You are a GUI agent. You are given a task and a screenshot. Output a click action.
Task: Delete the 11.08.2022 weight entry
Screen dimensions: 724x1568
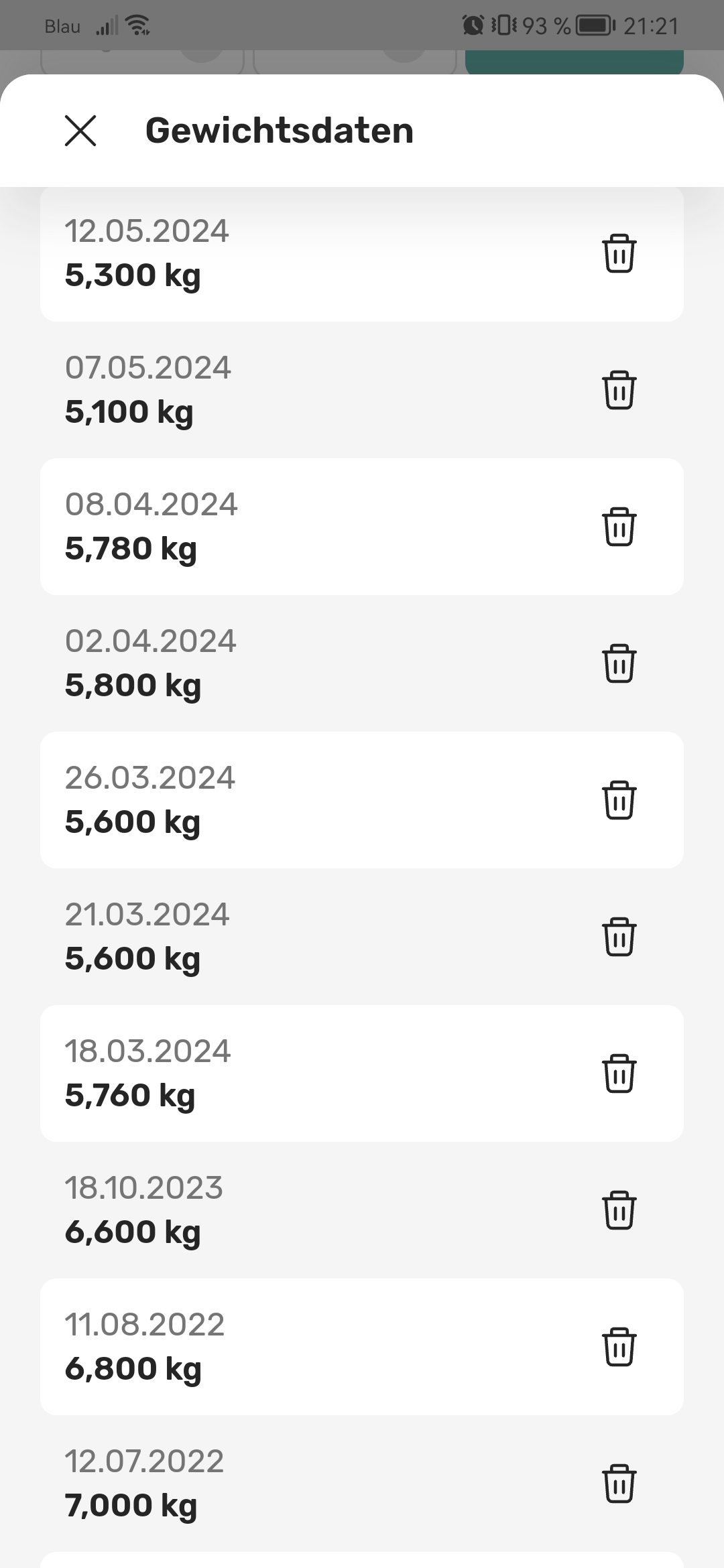pyautogui.click(x=619, y=1347)
